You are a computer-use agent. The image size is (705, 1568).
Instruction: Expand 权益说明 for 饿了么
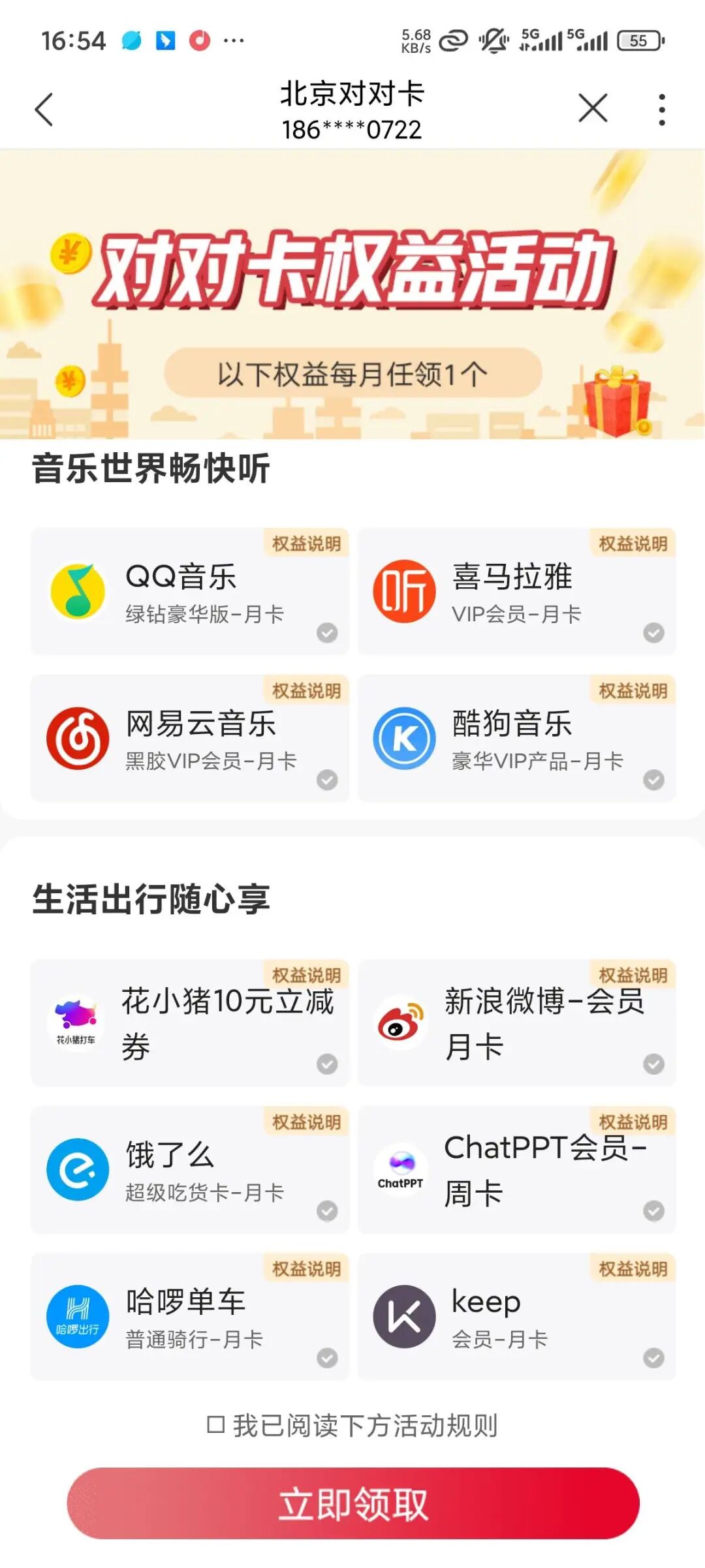[x=305, y=1122]
